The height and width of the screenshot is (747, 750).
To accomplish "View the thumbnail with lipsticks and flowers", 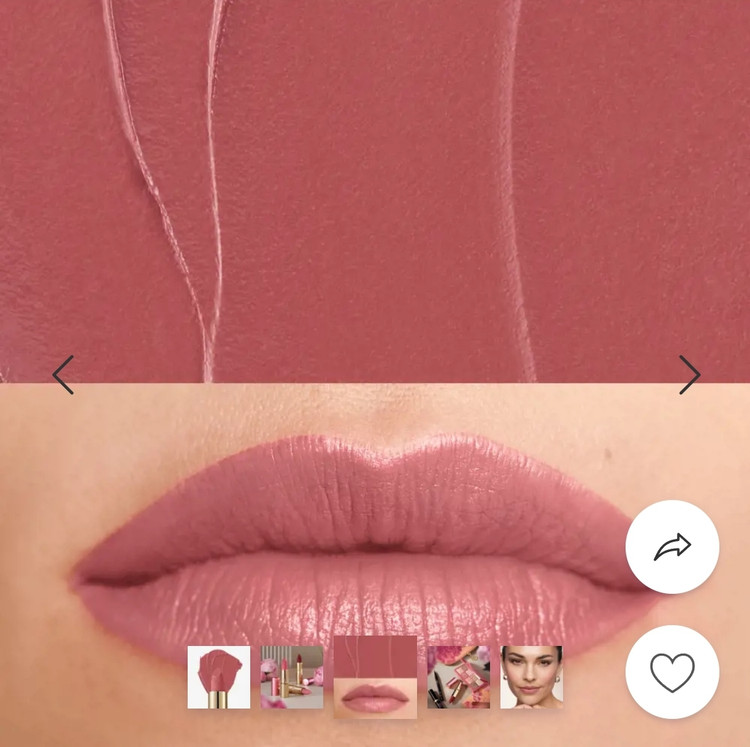I will click(x=292, y=677).
